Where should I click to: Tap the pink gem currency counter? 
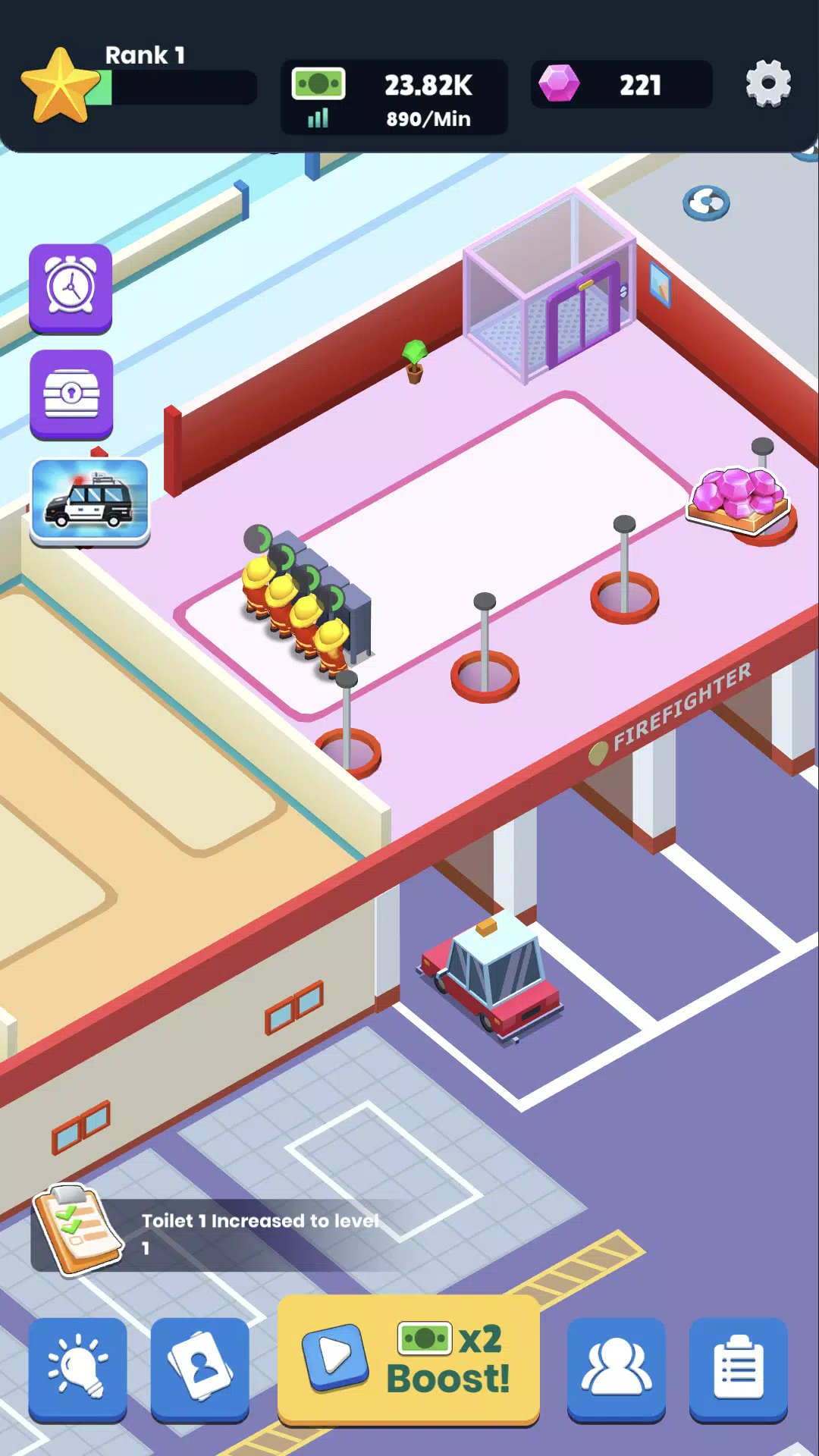622,85
